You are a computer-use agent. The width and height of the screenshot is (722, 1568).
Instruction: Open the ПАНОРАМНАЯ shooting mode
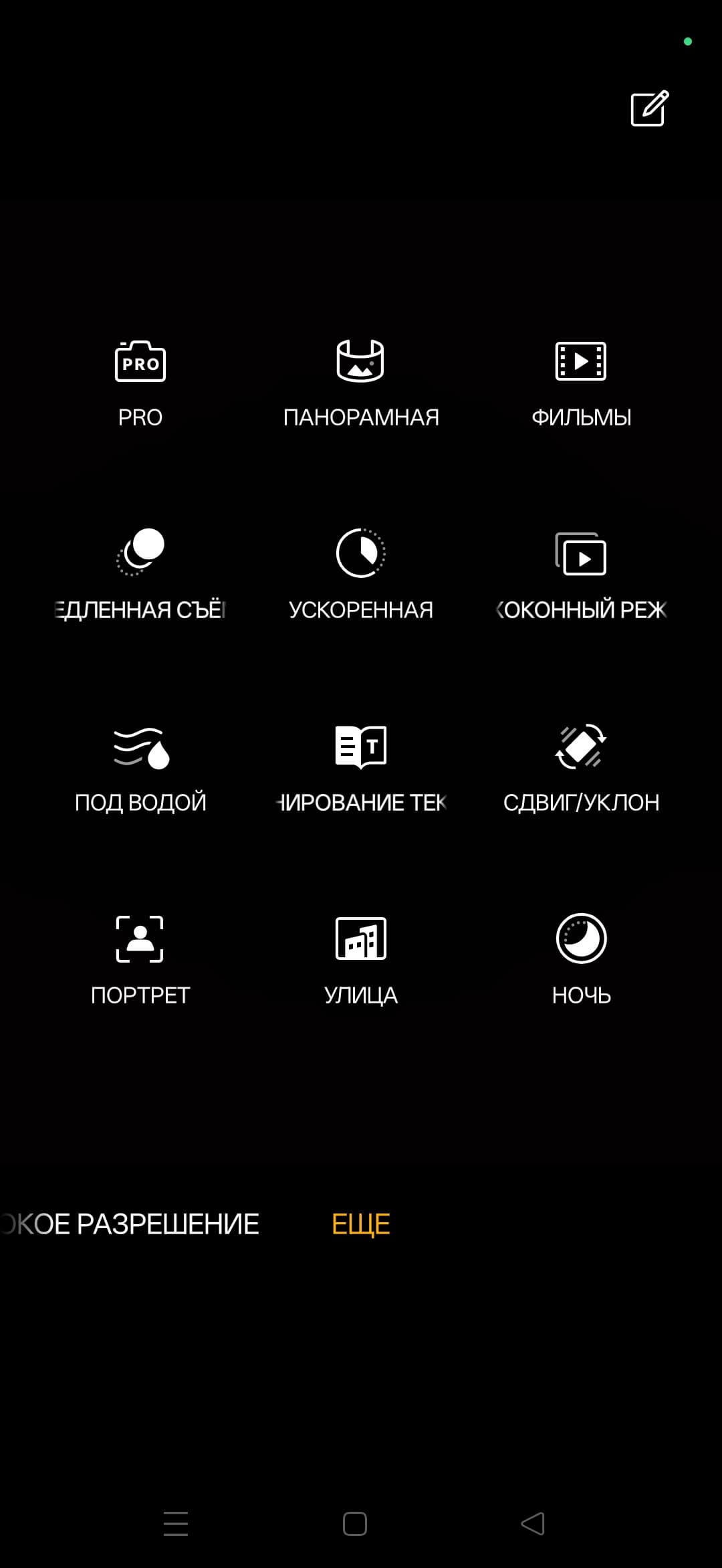click(361, 383)
